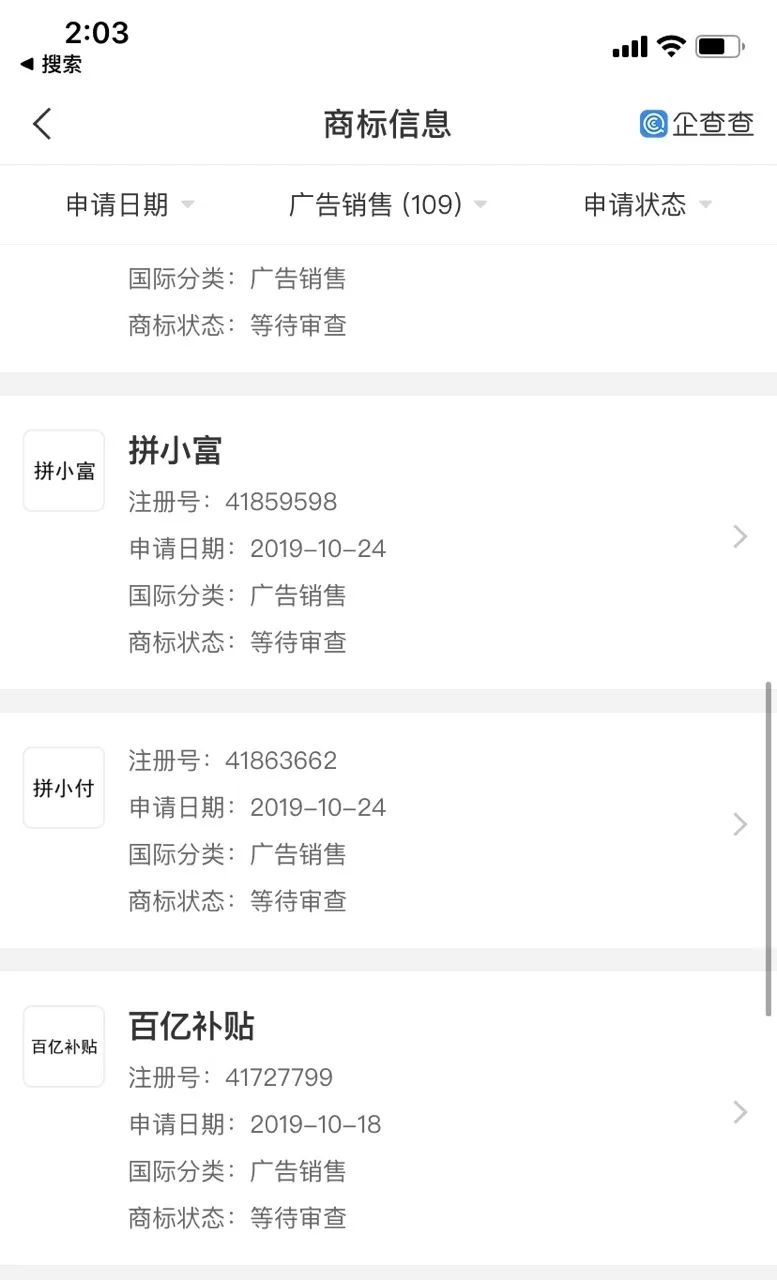The height and width of the screenshot is (1280, 777).
Task: Open the 百亿补贴 trademark detail chevron
Action: point(740,1112)
